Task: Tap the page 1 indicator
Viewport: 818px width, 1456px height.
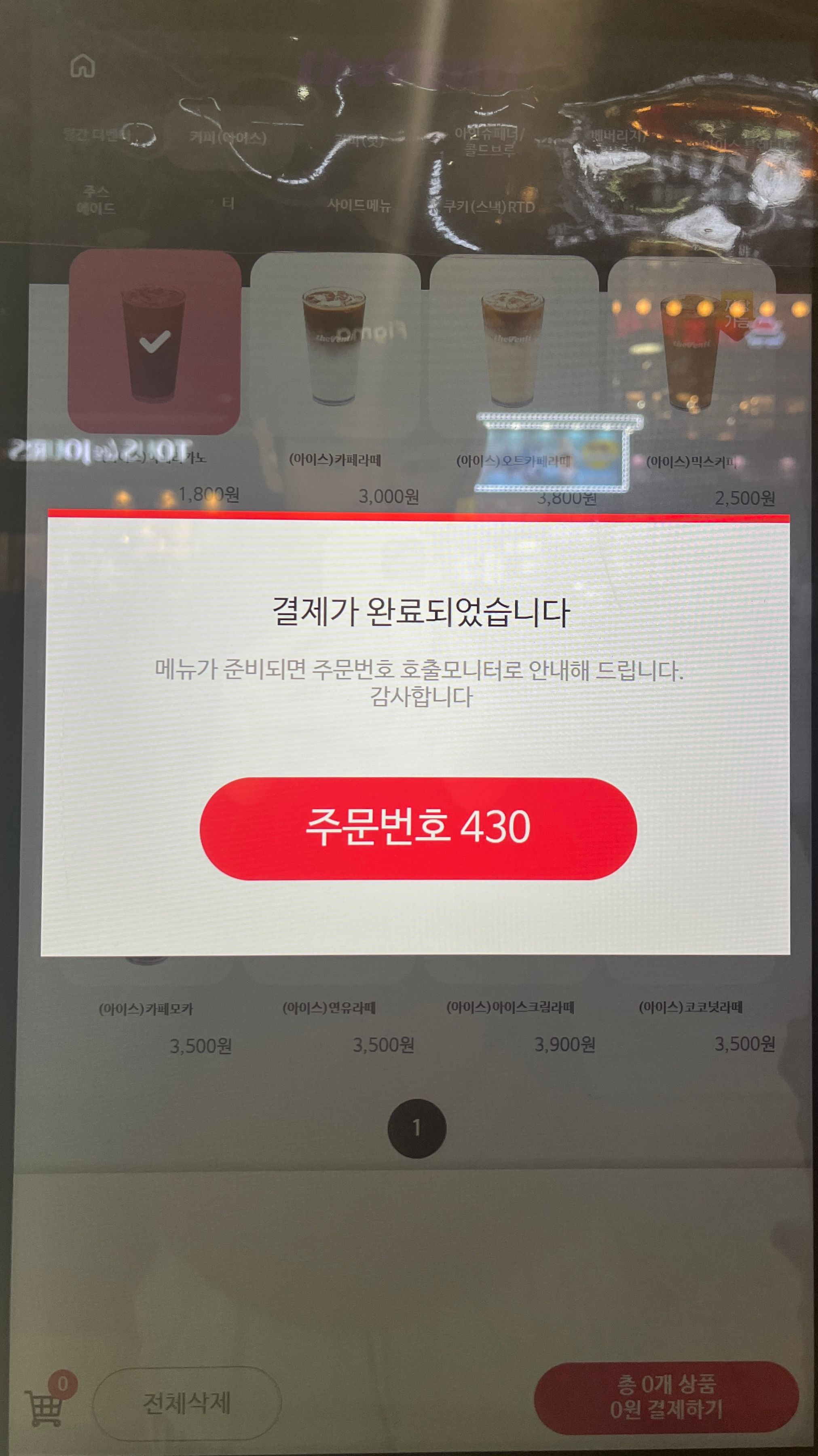Action: coord(417,1128)
